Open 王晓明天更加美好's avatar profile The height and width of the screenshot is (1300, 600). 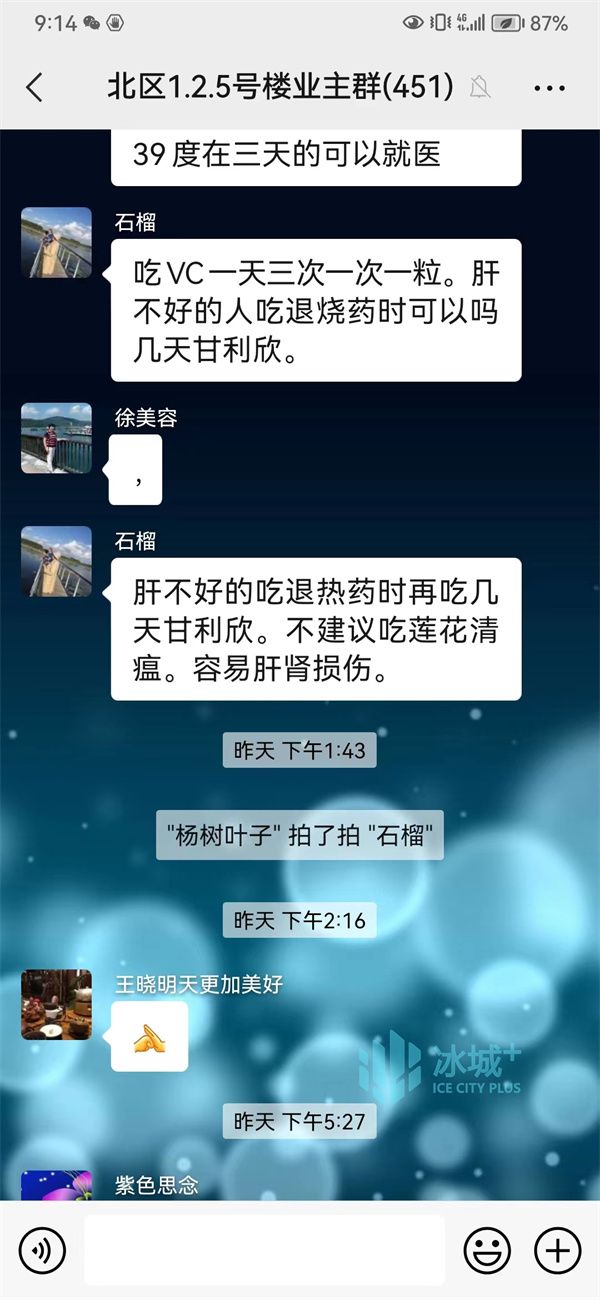(56, 1005)
